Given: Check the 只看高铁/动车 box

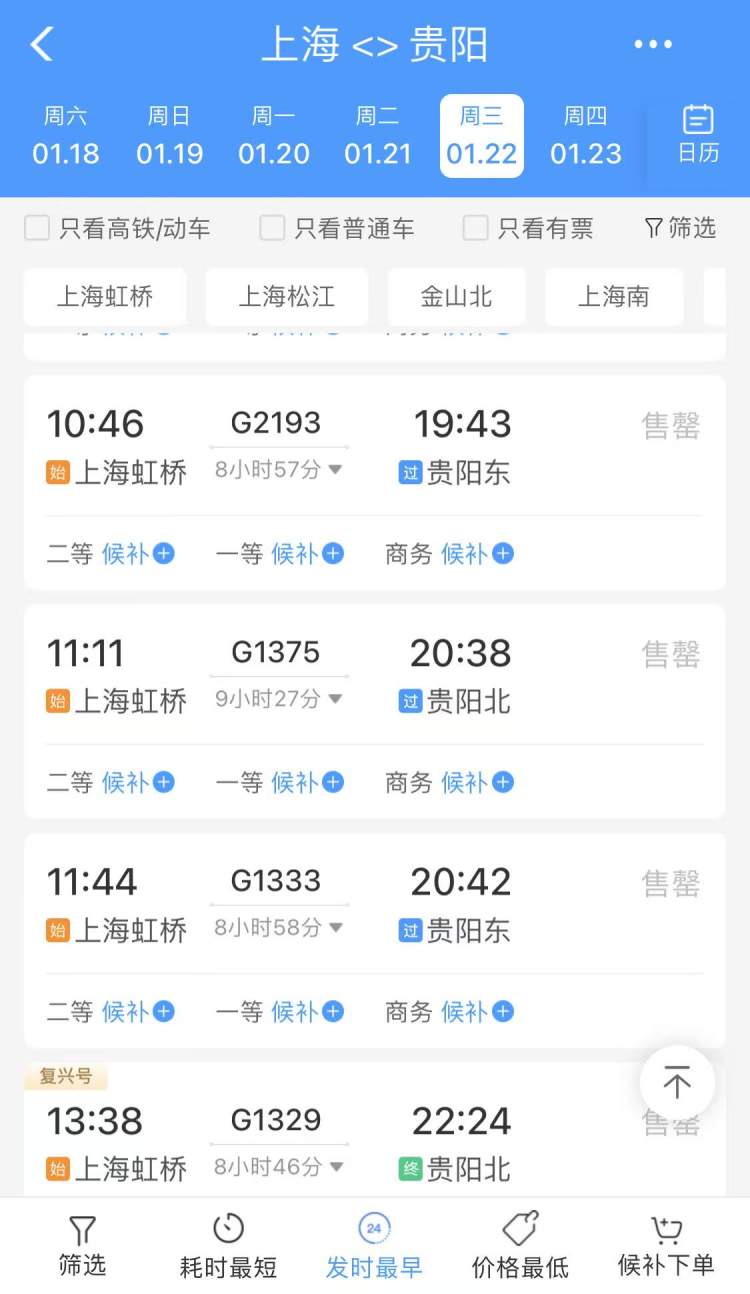Looking at the screenshot, I should coord(117,228).
